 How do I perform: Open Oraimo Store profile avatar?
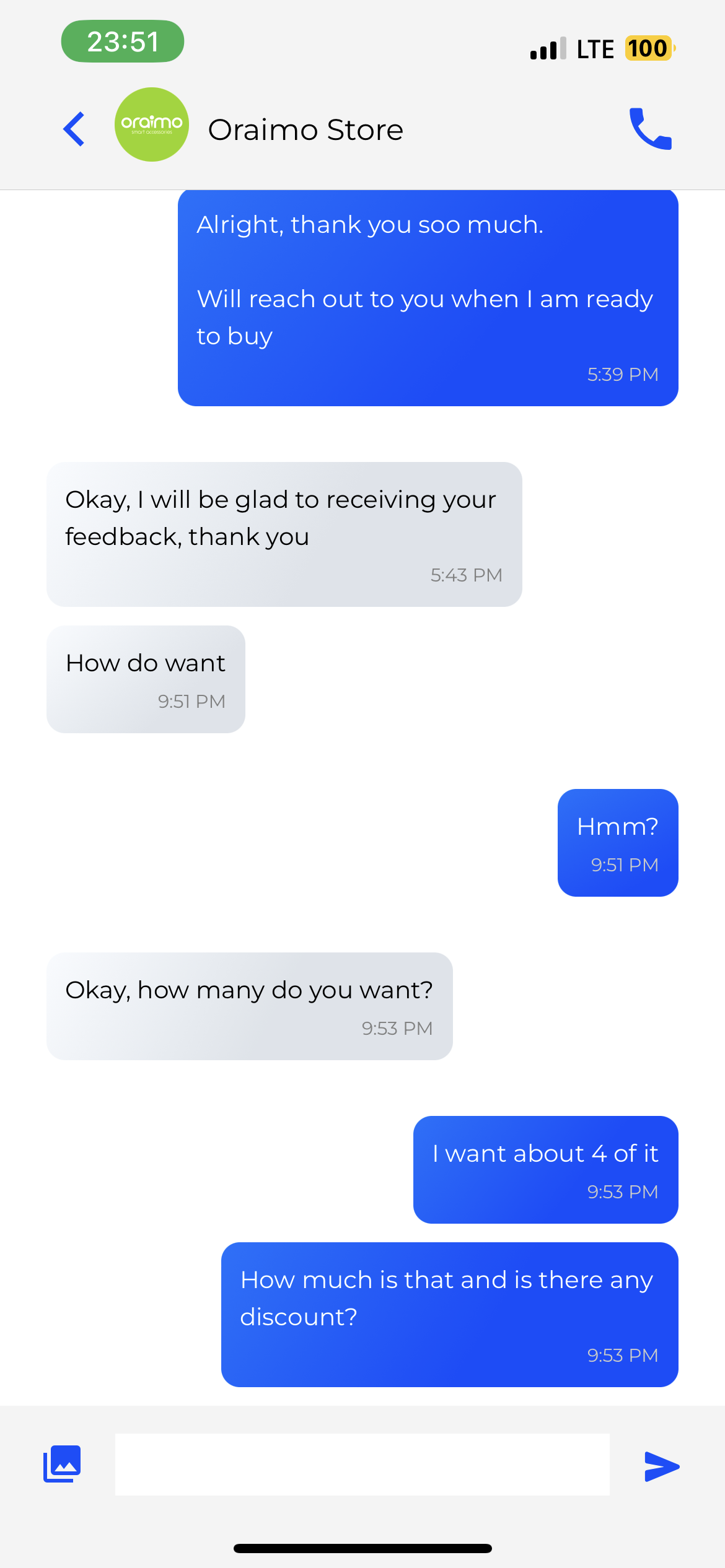(152, 124)
